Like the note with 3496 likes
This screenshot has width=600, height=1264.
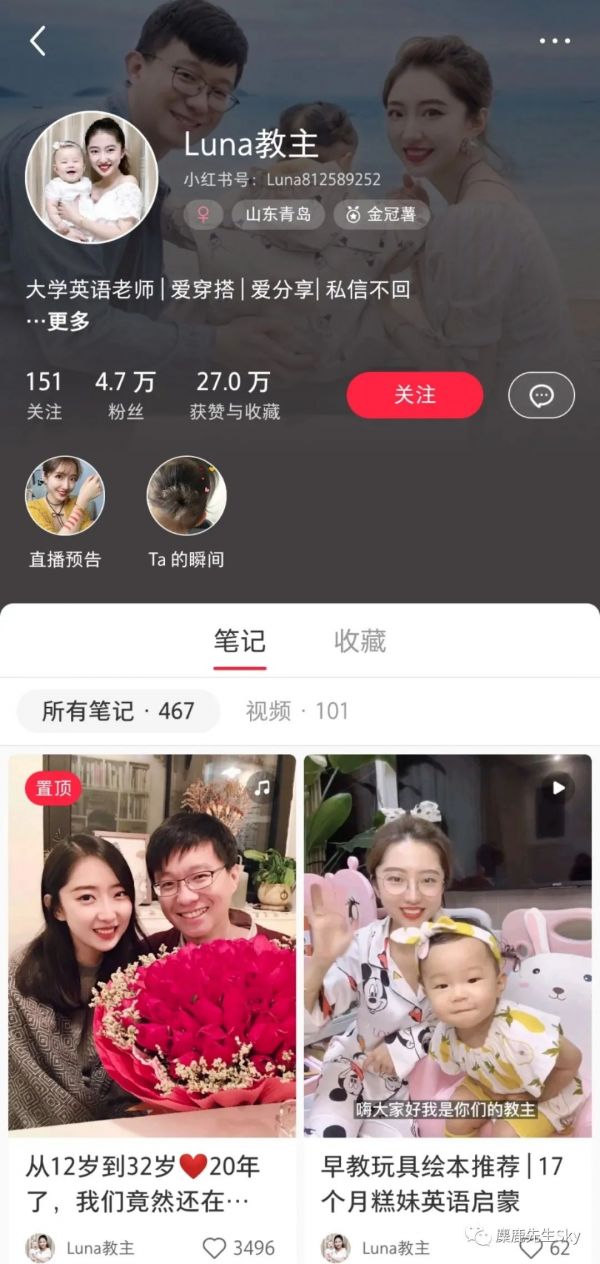coord(215,1247)
